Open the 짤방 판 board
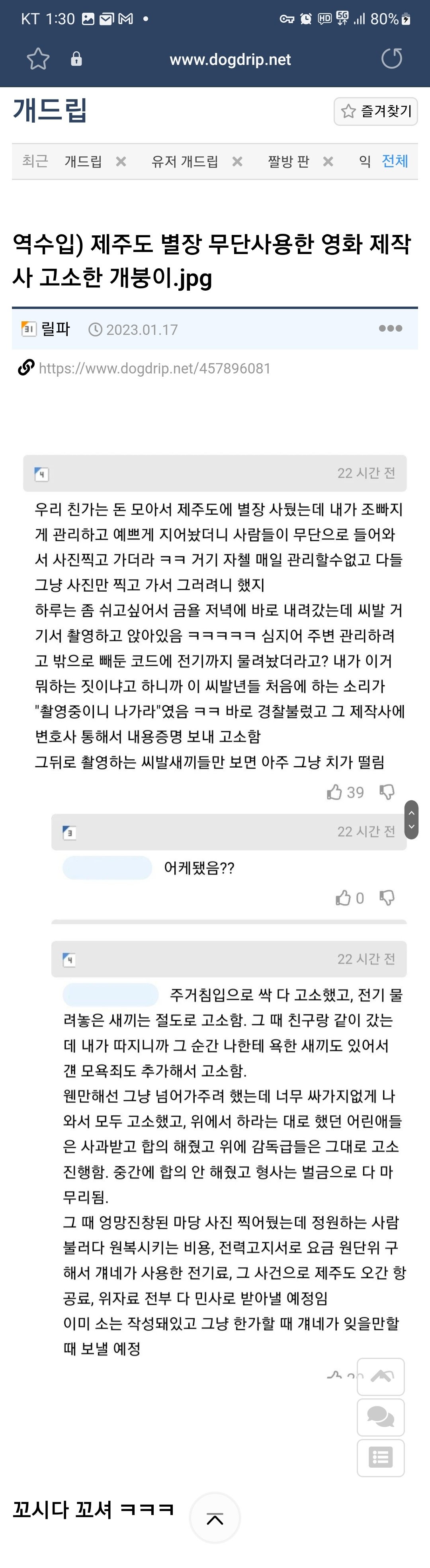Viewport: 430px width, 1568px height. (x=288, y=161)
